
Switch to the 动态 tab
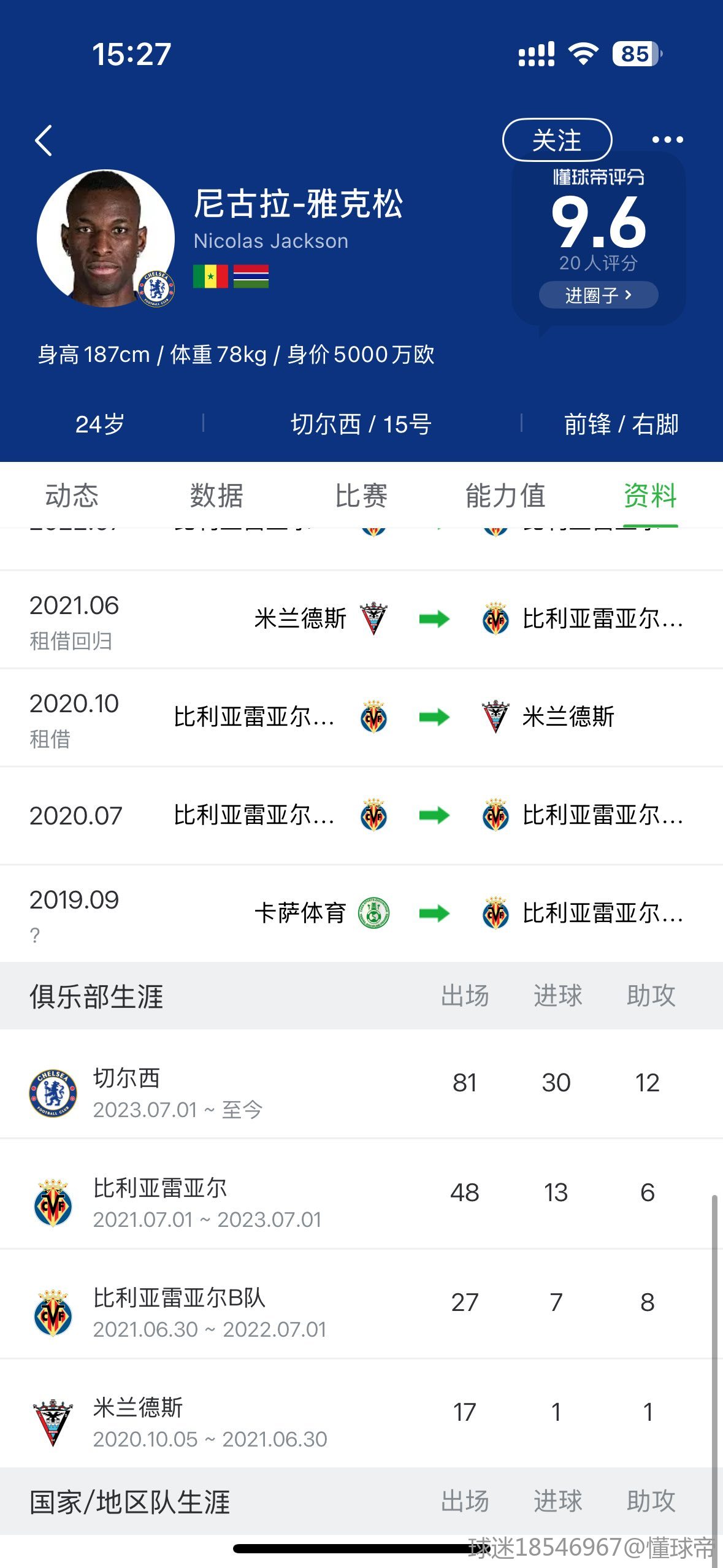[72, 496]
